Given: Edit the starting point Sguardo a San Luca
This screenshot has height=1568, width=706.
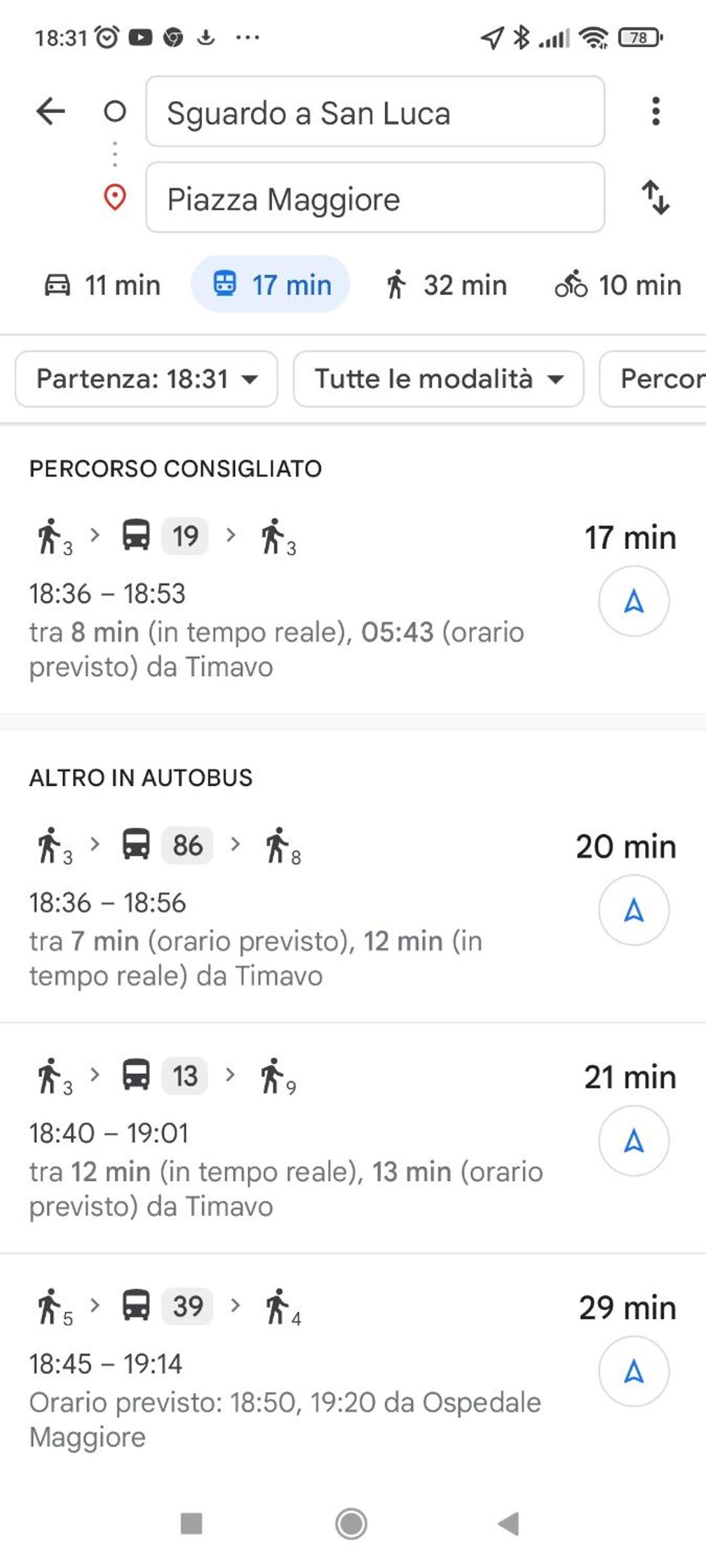Looking at the screenshot, I should pyautogui.click(x=375, y=112).
